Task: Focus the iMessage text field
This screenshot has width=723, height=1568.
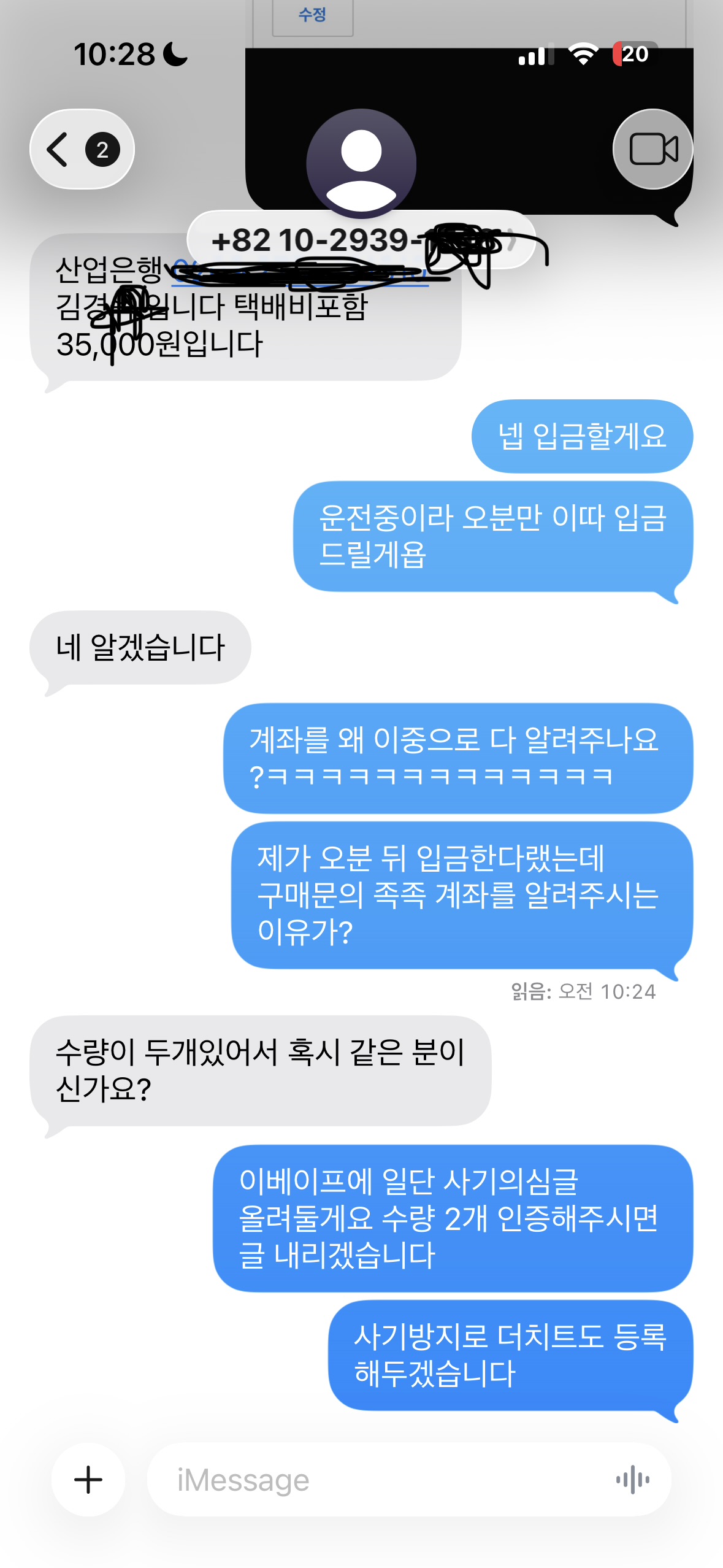Action: tap(380, 1480)
